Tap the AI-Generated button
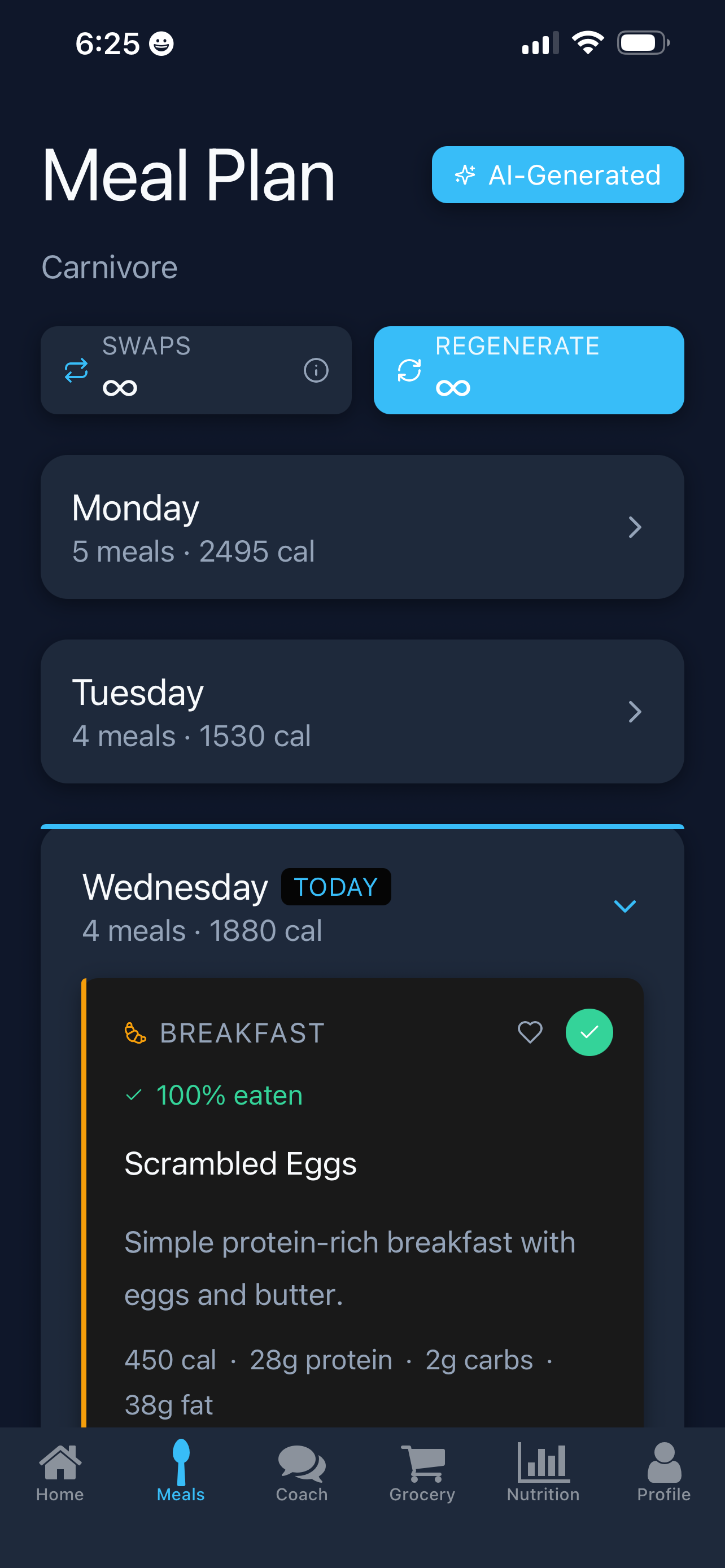The image size is (725, 1568). [558, 175]
